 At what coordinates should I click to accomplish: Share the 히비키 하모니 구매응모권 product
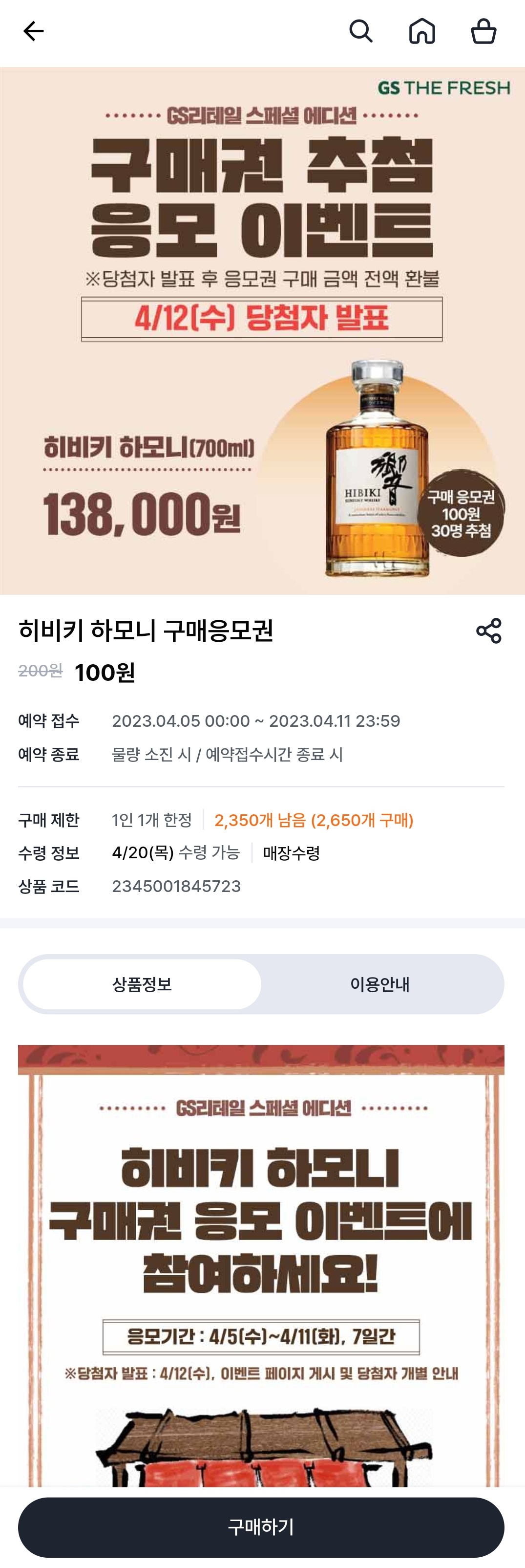coord(488,631)
